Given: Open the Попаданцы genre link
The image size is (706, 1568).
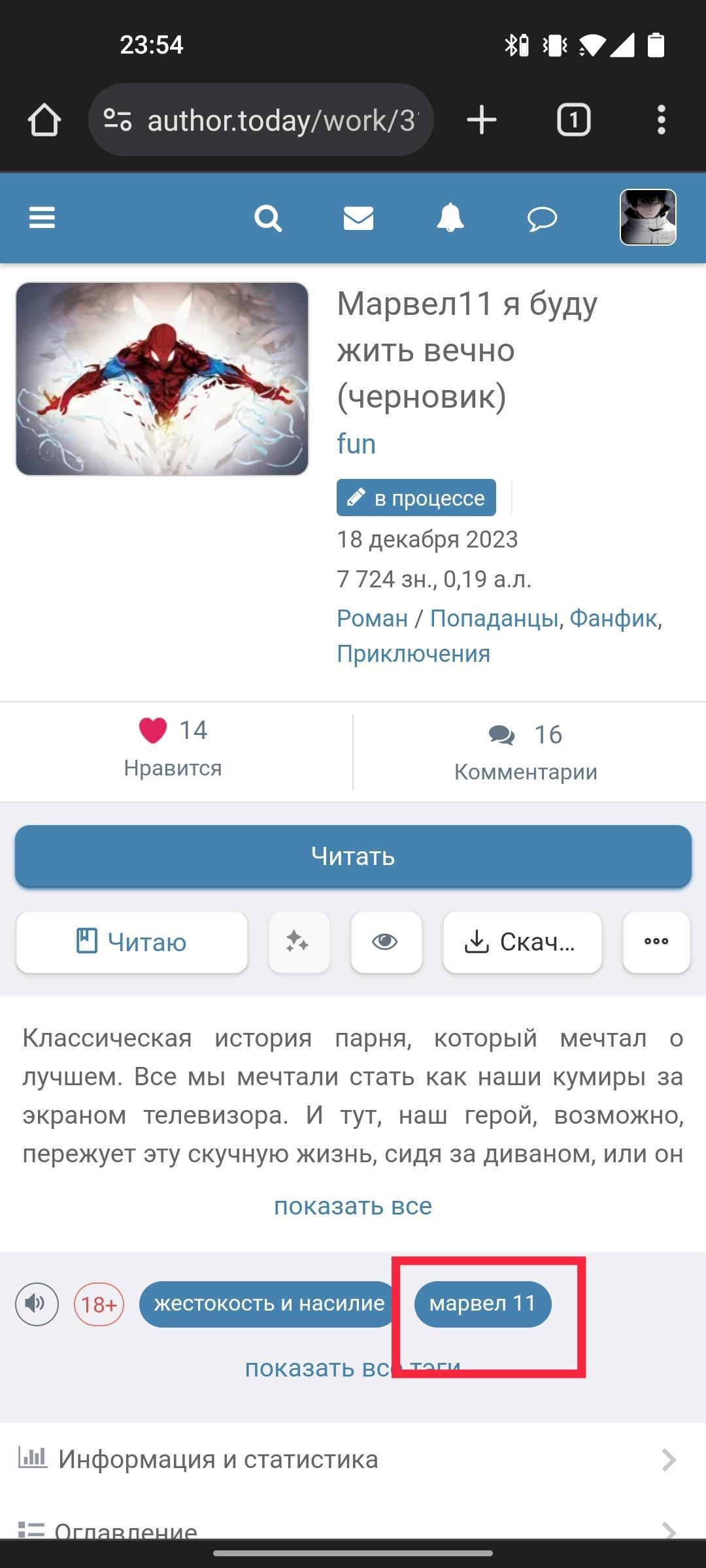Looking at the screenshot, I should pos(494,618).
